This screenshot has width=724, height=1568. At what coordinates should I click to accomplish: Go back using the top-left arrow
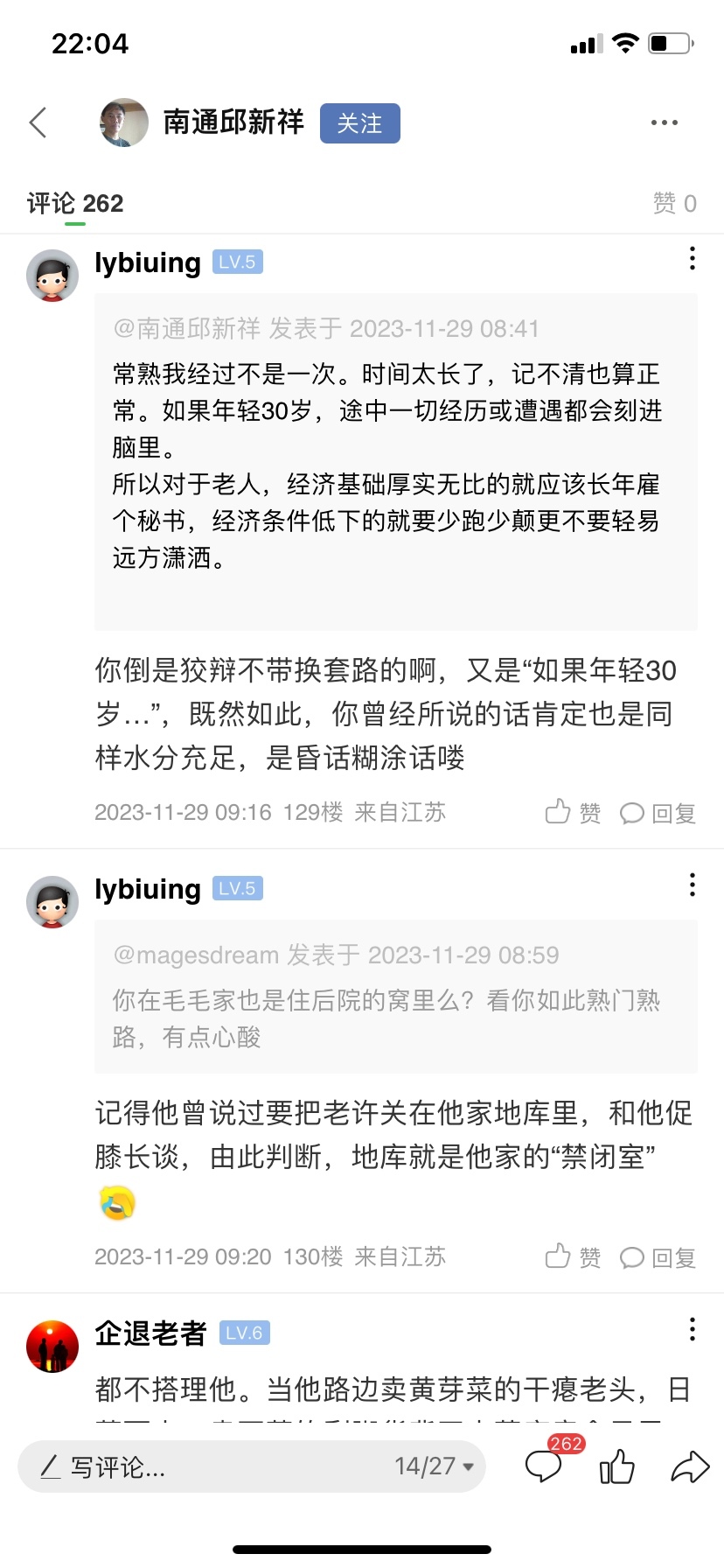tap(38, 122)
